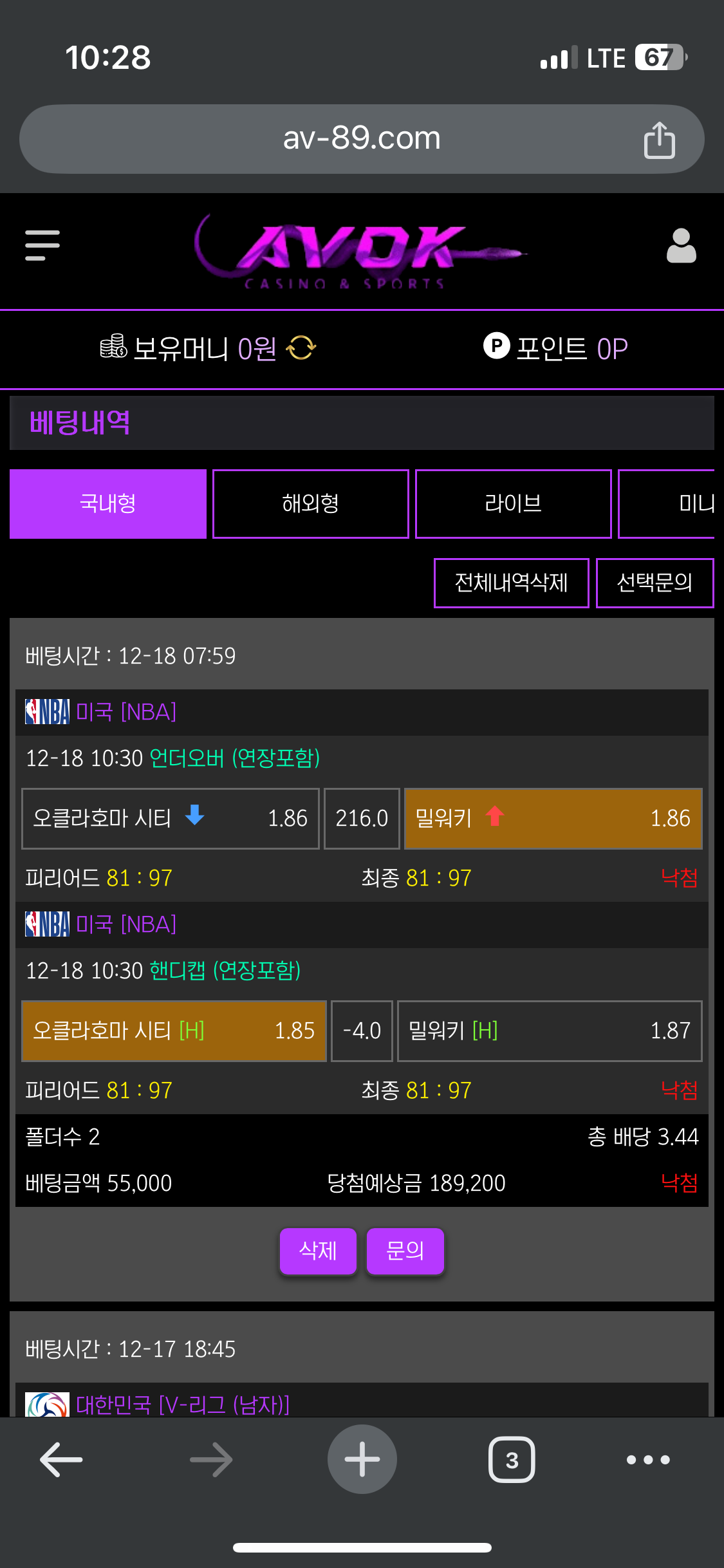The image size is (724, 1568).
Task: Tap the 선택문의 button
Action: click(x=654, y=583)
